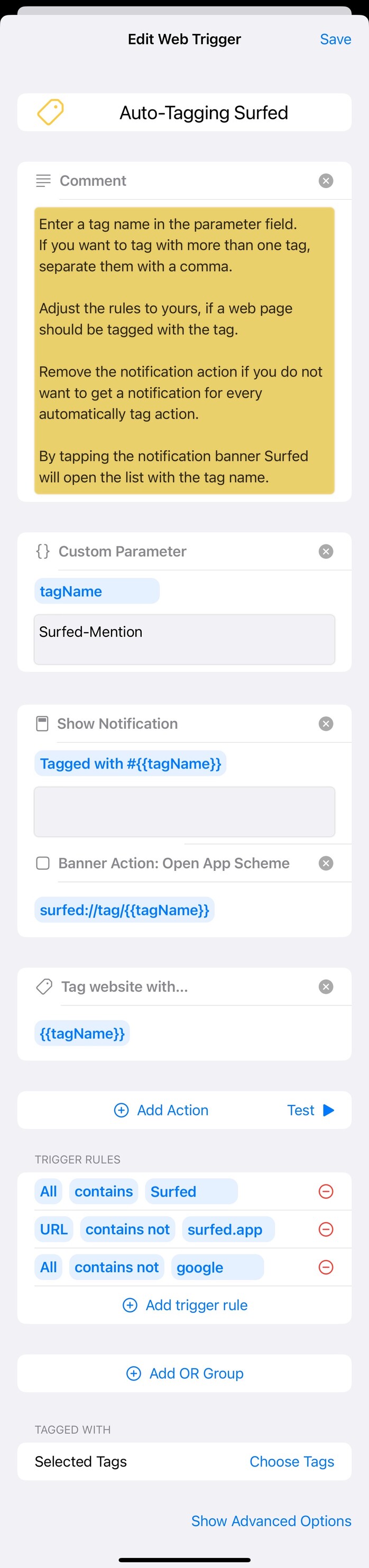The image size is (369, 1568).
Task: Edit the surfed://tag/{{tagName}} scheme field
Action: [125, 910]
